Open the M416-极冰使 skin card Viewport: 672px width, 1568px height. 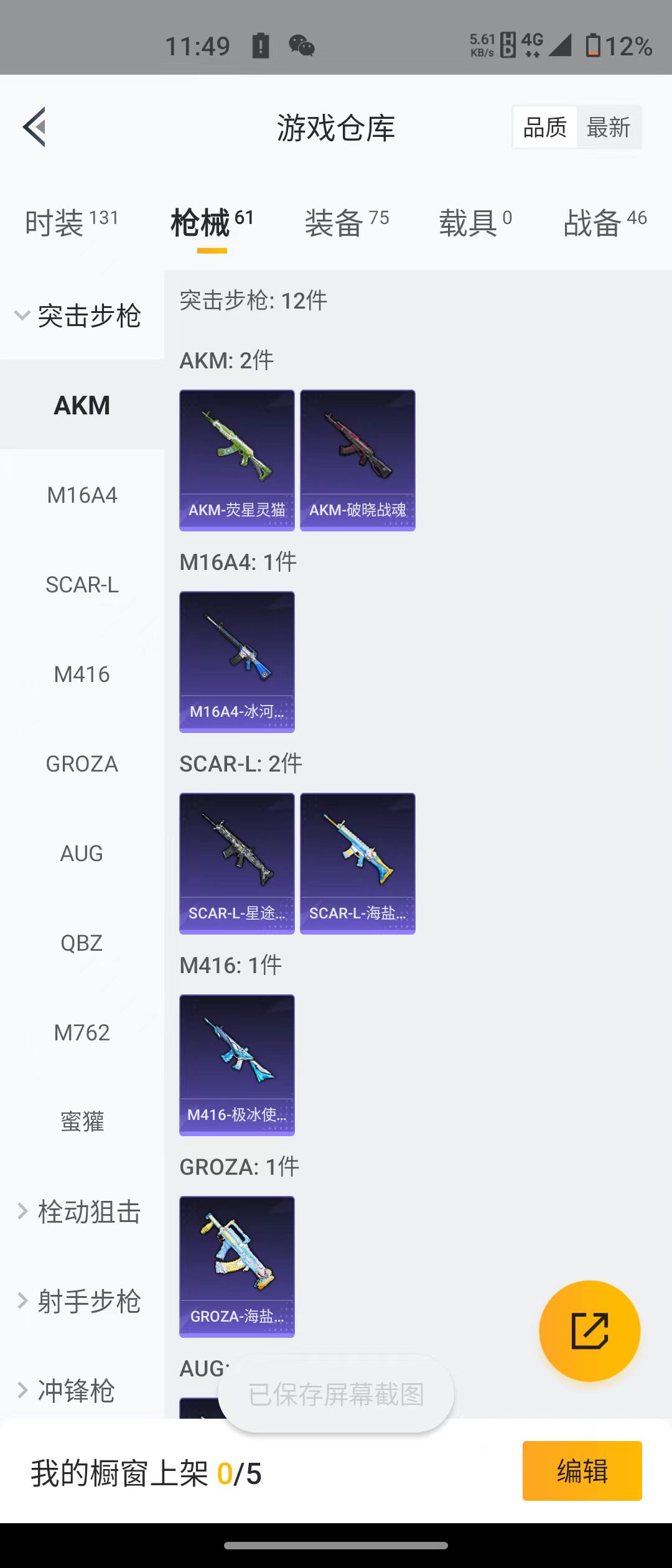click(x=236, y=1065)
